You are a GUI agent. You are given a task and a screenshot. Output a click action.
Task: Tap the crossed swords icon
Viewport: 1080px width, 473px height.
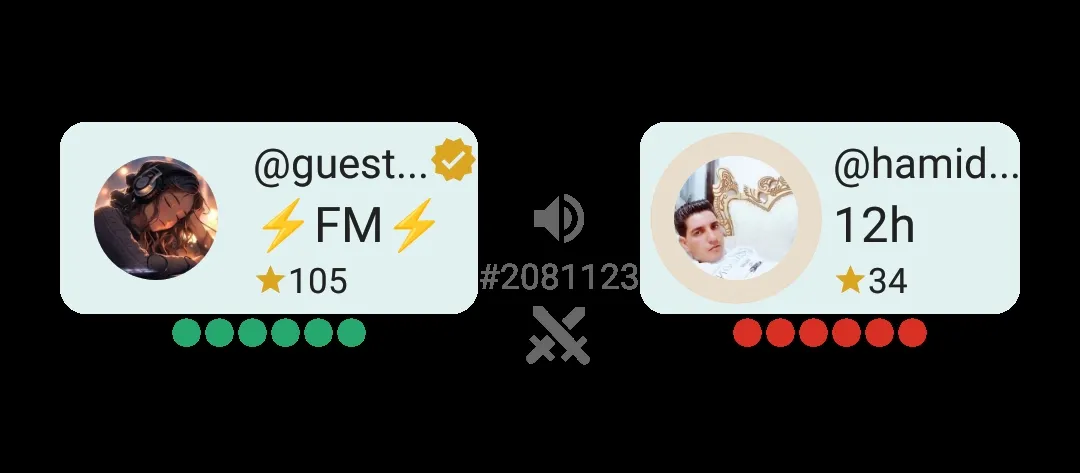(x=558, y=334)
